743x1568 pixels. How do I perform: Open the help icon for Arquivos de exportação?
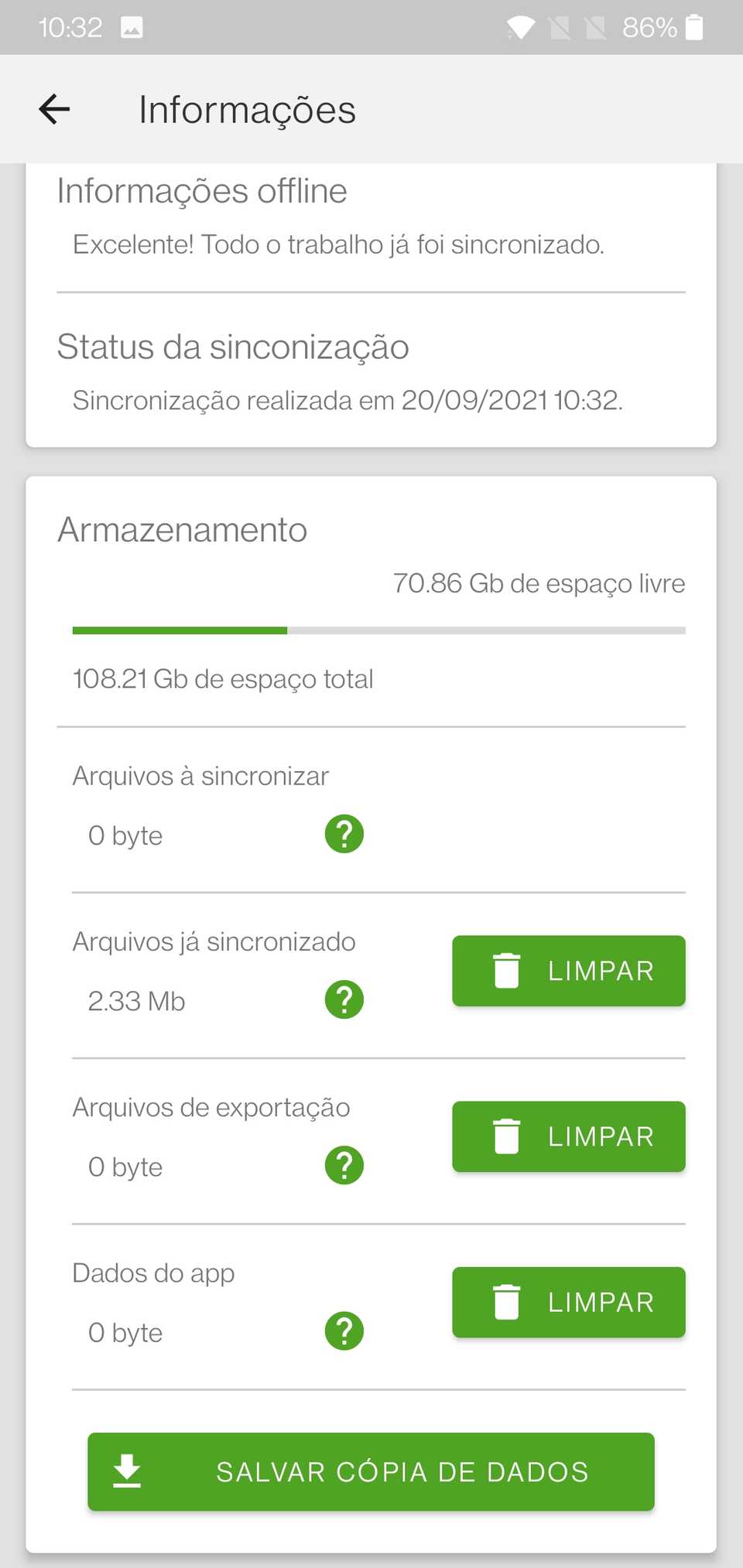[344, 1165]
